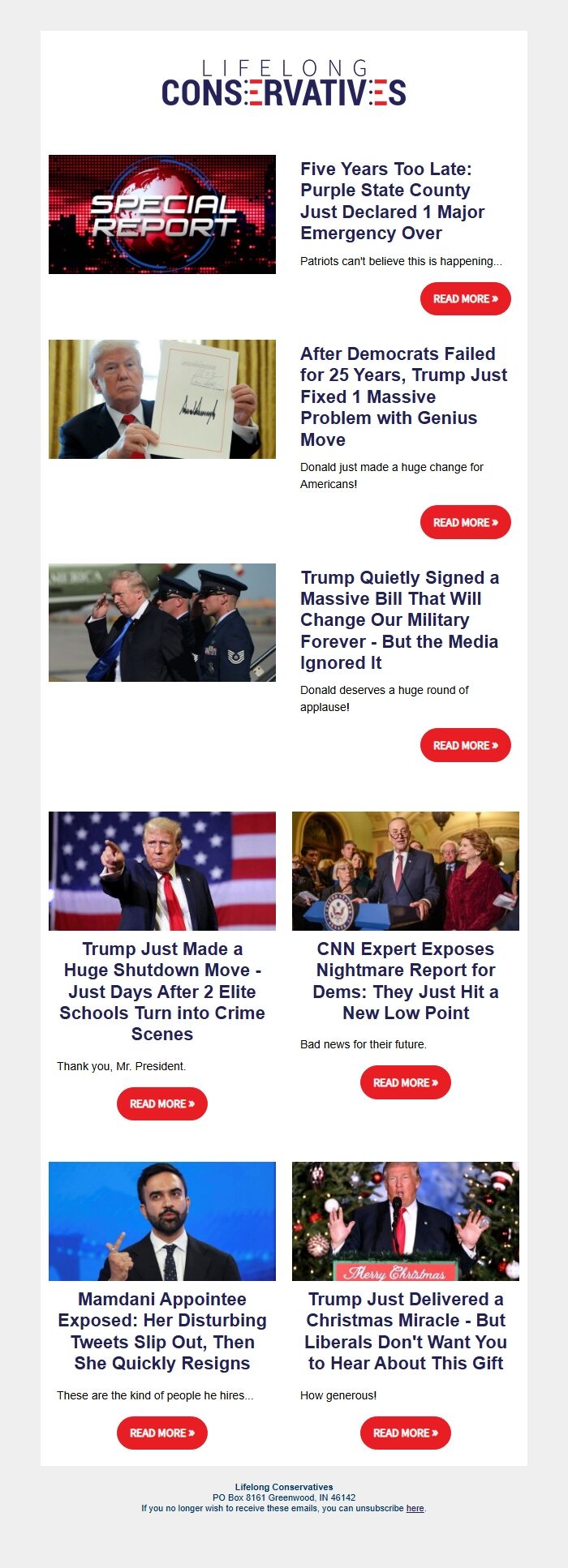This screenshot has width=568, height=1568.
Task: Open Read More for Trump Fixed Massive Problem
Action: click(x=465, y=523)
